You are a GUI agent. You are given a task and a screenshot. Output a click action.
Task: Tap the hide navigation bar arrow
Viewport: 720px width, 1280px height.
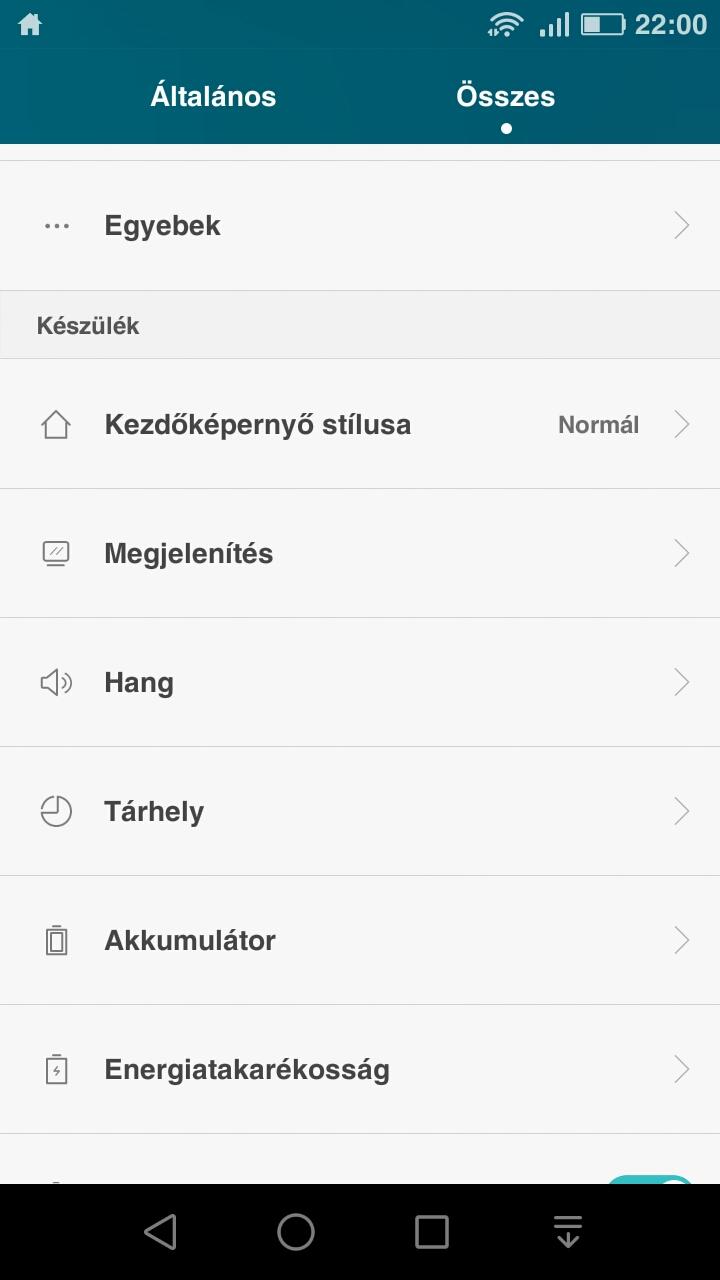pos(568,1232)
